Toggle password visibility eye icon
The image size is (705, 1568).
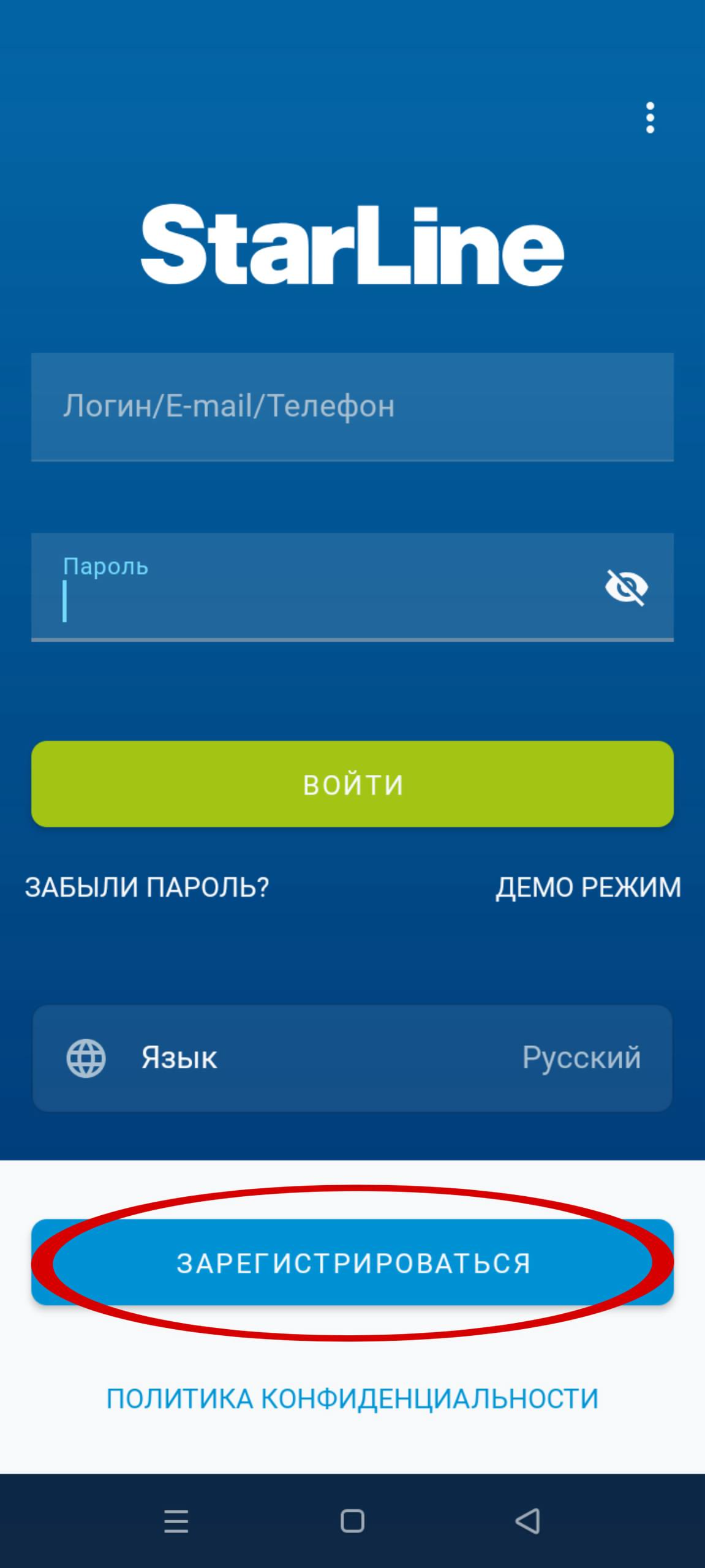(x=626, y=587)
